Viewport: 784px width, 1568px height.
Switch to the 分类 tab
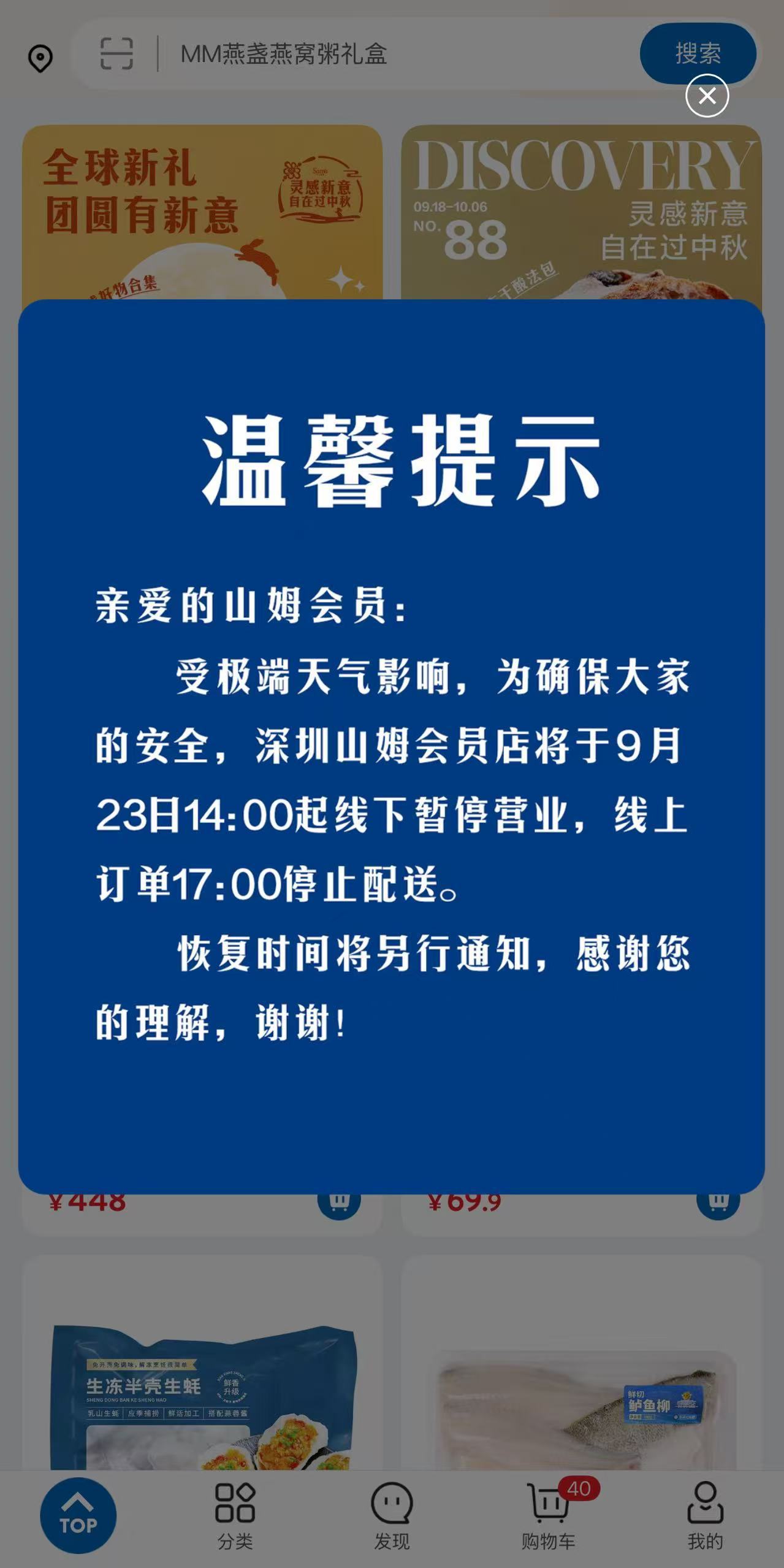point(235,1515)
